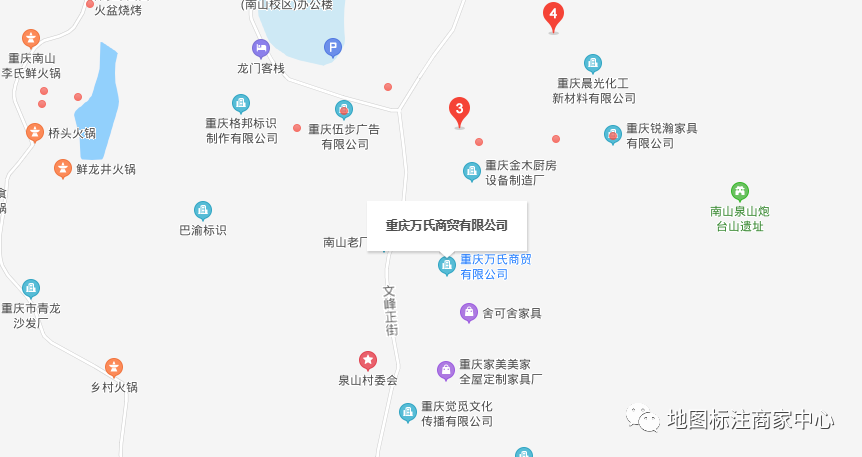The image size is (862, 457).
Task: Select the 重庆觉觅文化传播有限公司 marker
Action: tap(408, 412)
